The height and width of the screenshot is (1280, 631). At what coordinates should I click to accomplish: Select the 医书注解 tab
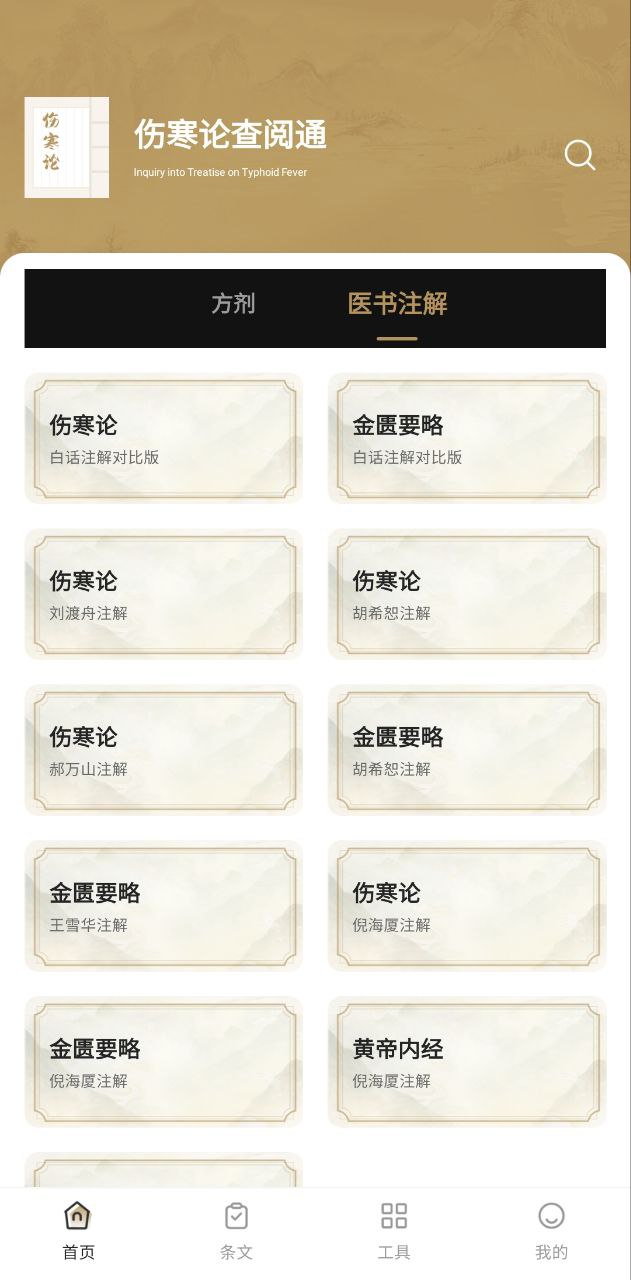tap(397, 304)
